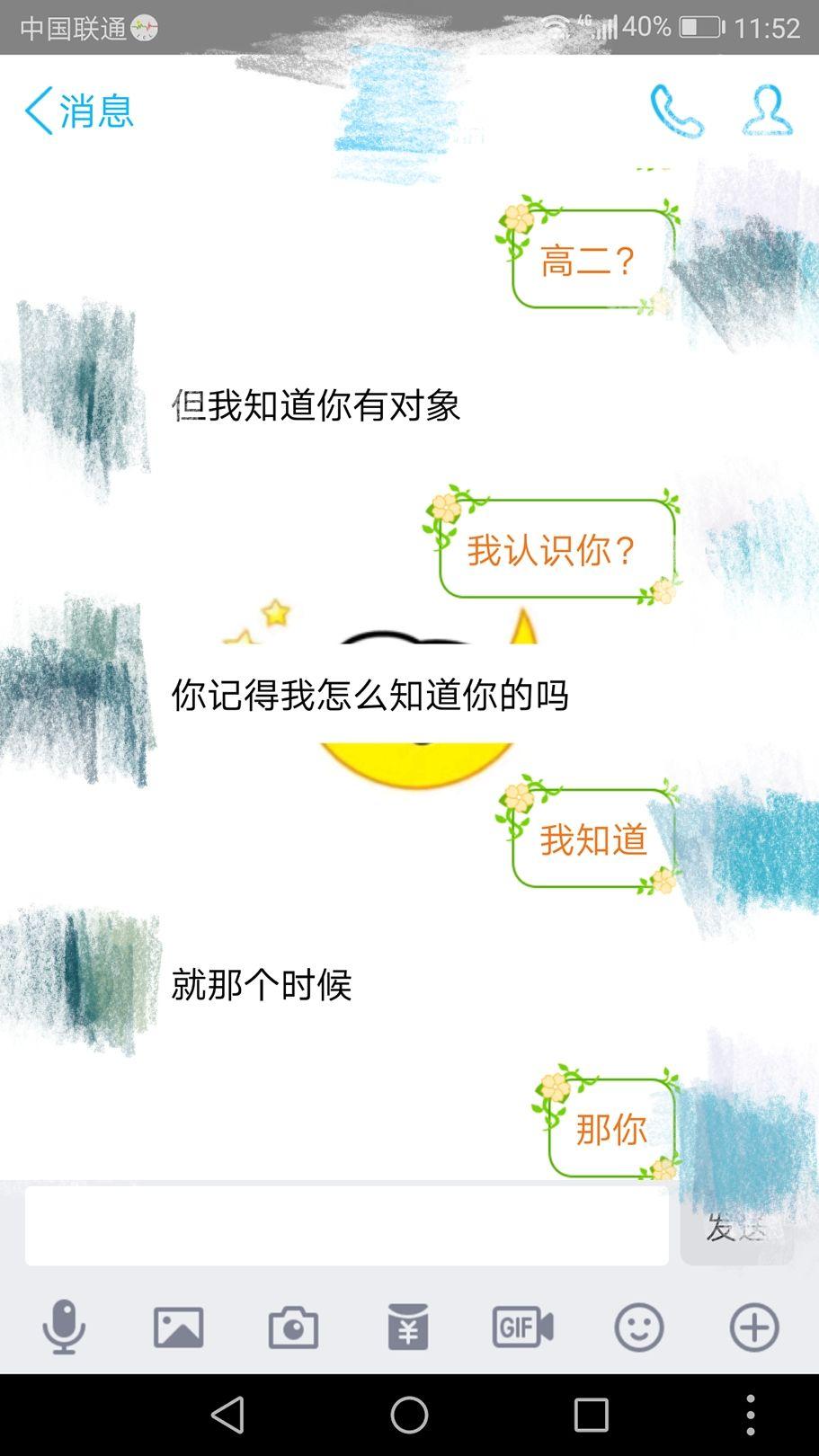Image resolution: width=819 pixels, height=1456 pixels.
Task: Tap the system home button
Action: pos(409,1416)
